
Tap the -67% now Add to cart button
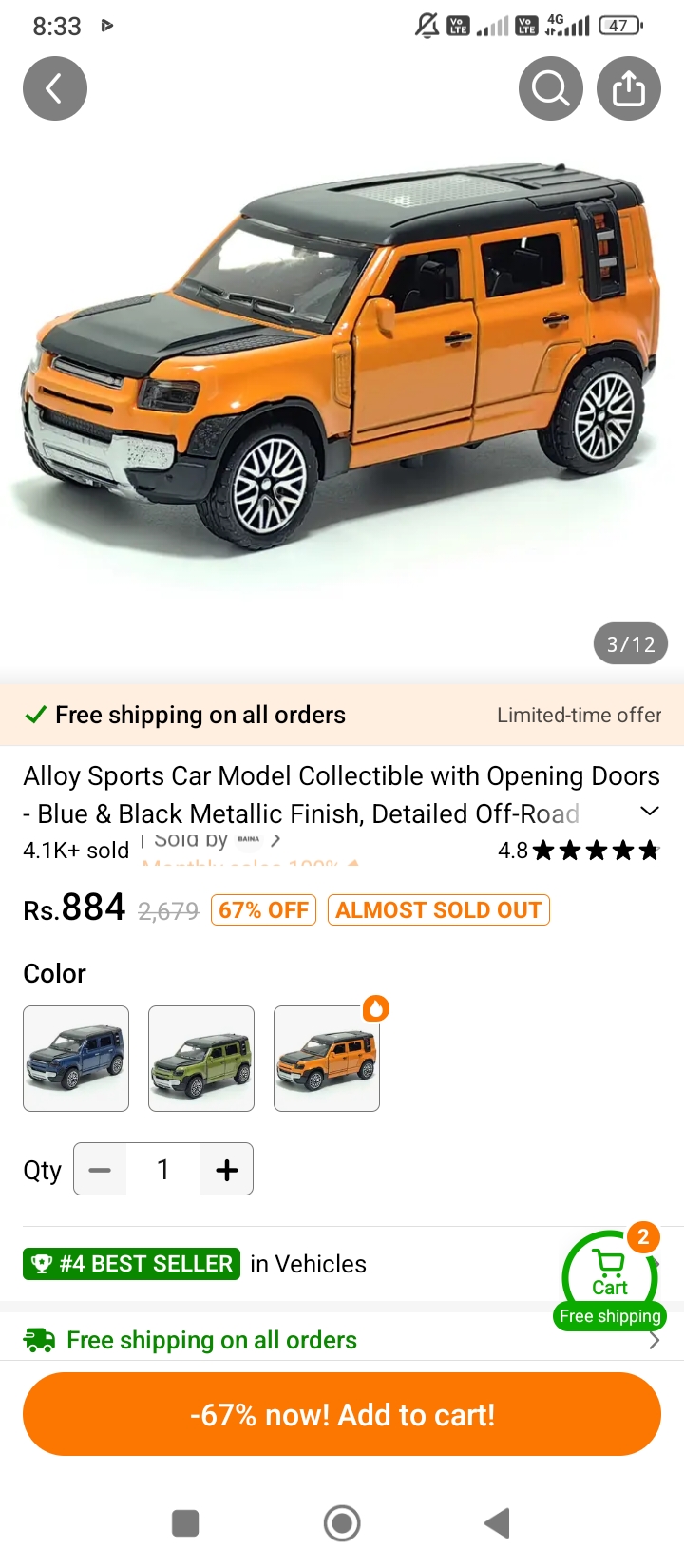342,1414
